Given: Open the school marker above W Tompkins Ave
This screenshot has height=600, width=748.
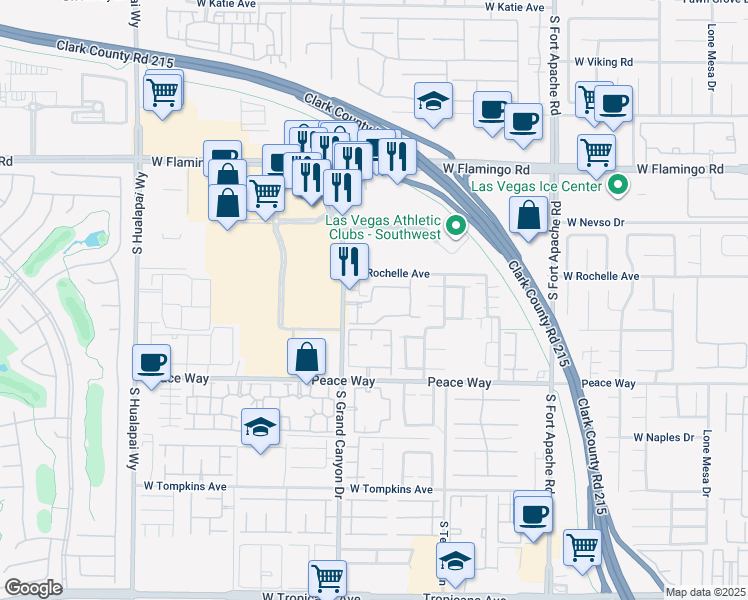Looking at the screenshot, I should click(x=260, y=428).
